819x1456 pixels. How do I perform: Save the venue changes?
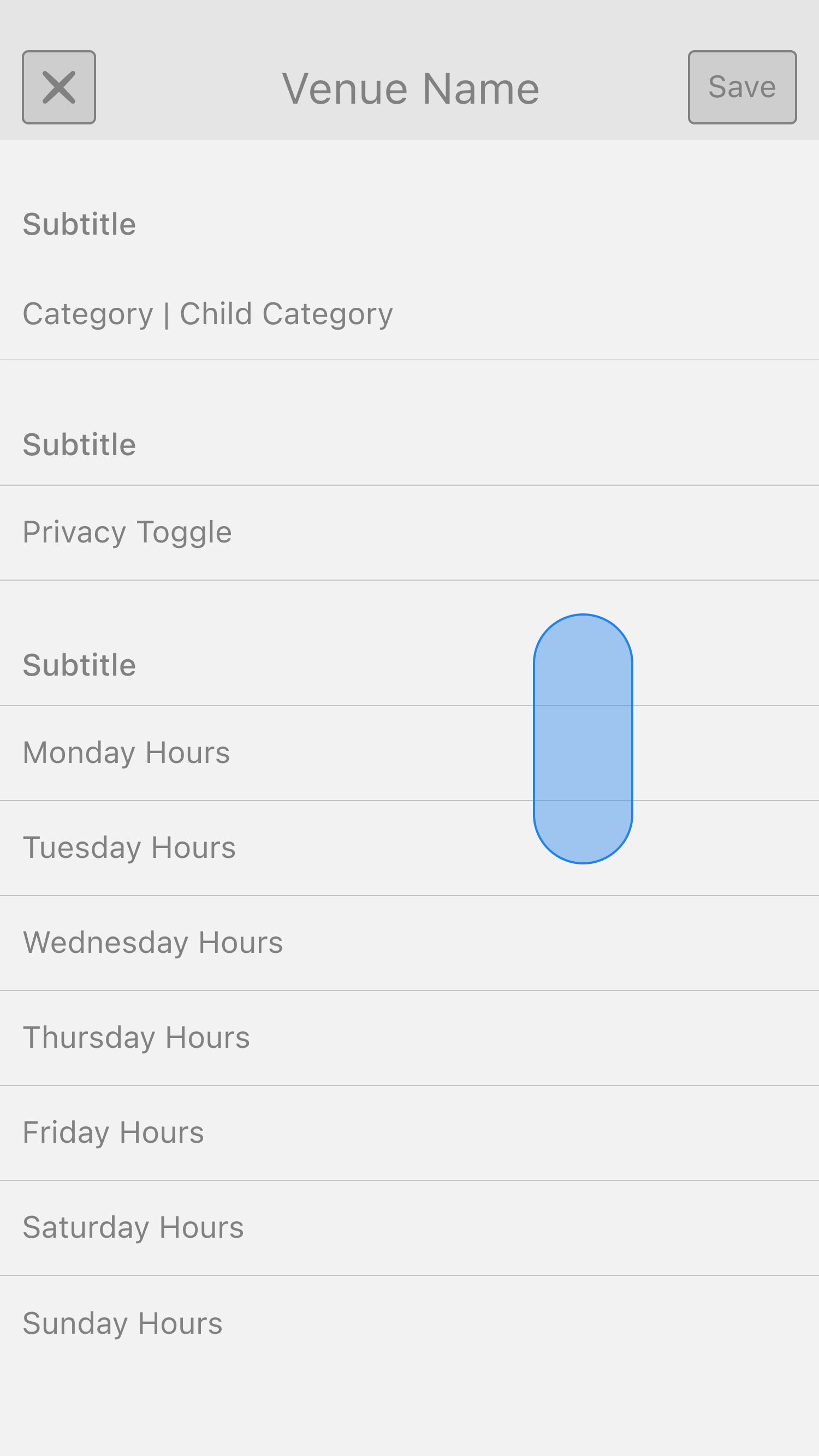[x=741, y=87]
